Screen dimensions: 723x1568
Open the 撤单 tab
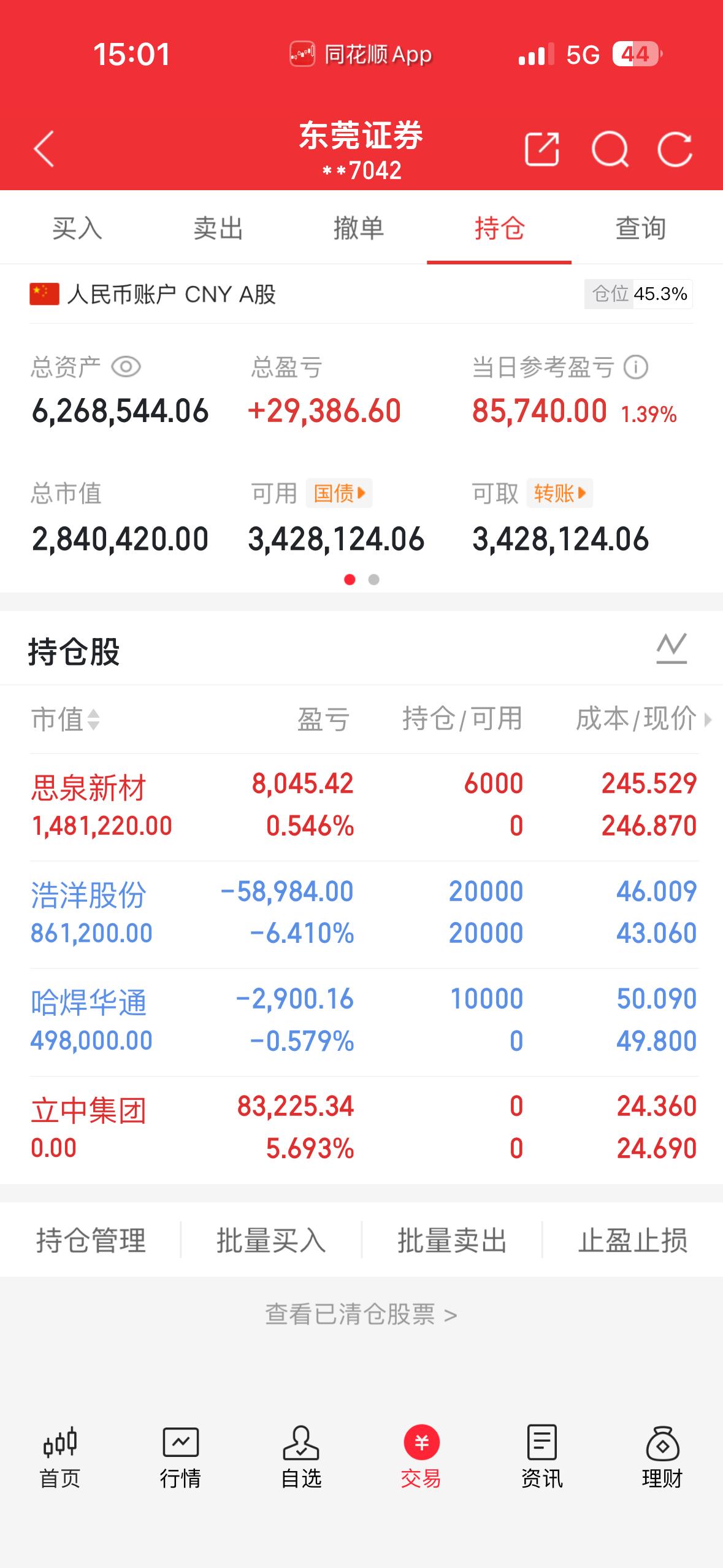tap(359, 228)
